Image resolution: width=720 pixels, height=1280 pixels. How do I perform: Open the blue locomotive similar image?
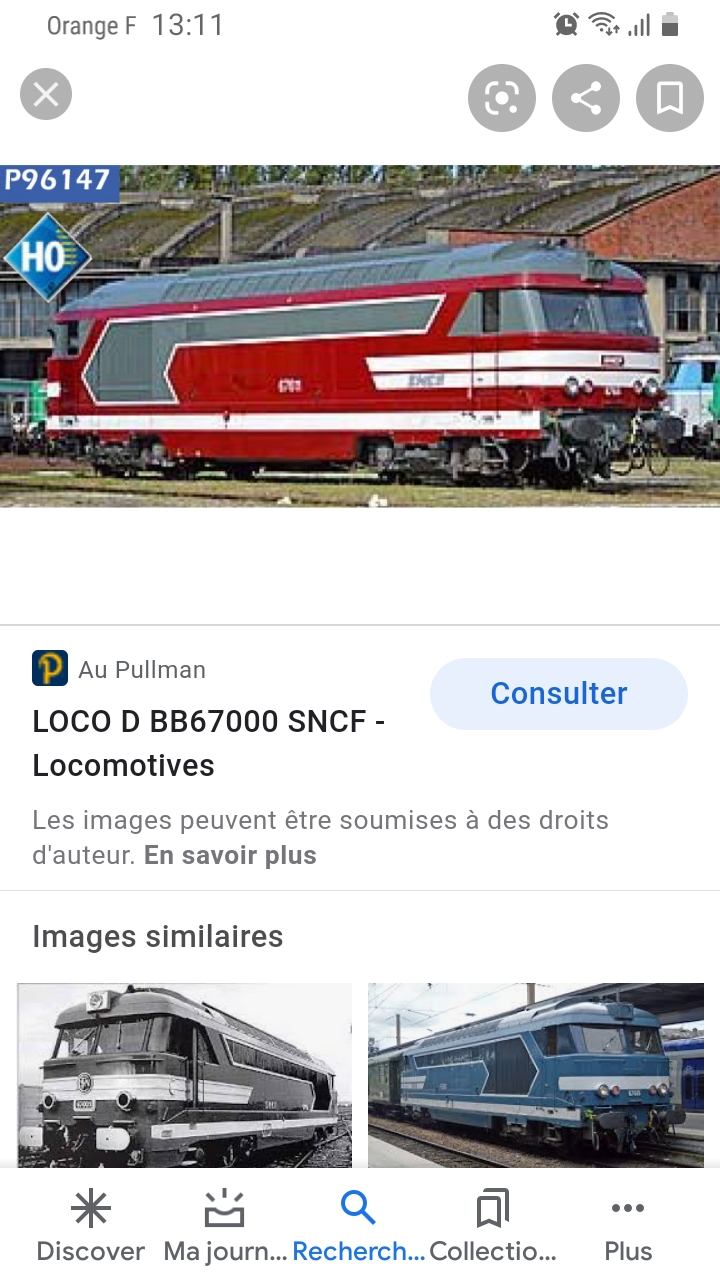[536, 1074]
